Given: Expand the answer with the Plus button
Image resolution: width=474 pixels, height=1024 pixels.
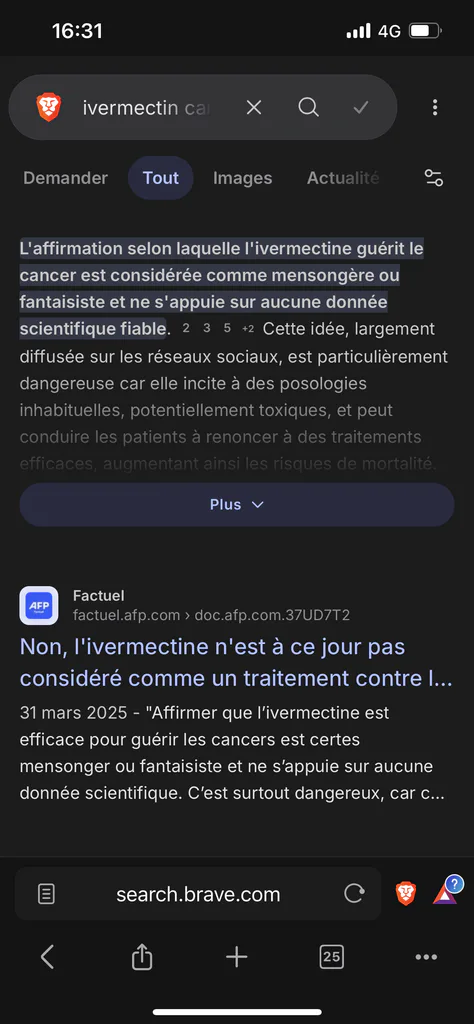Looking at the screenshot, I should pyautogui.click(x=237, y=505).
